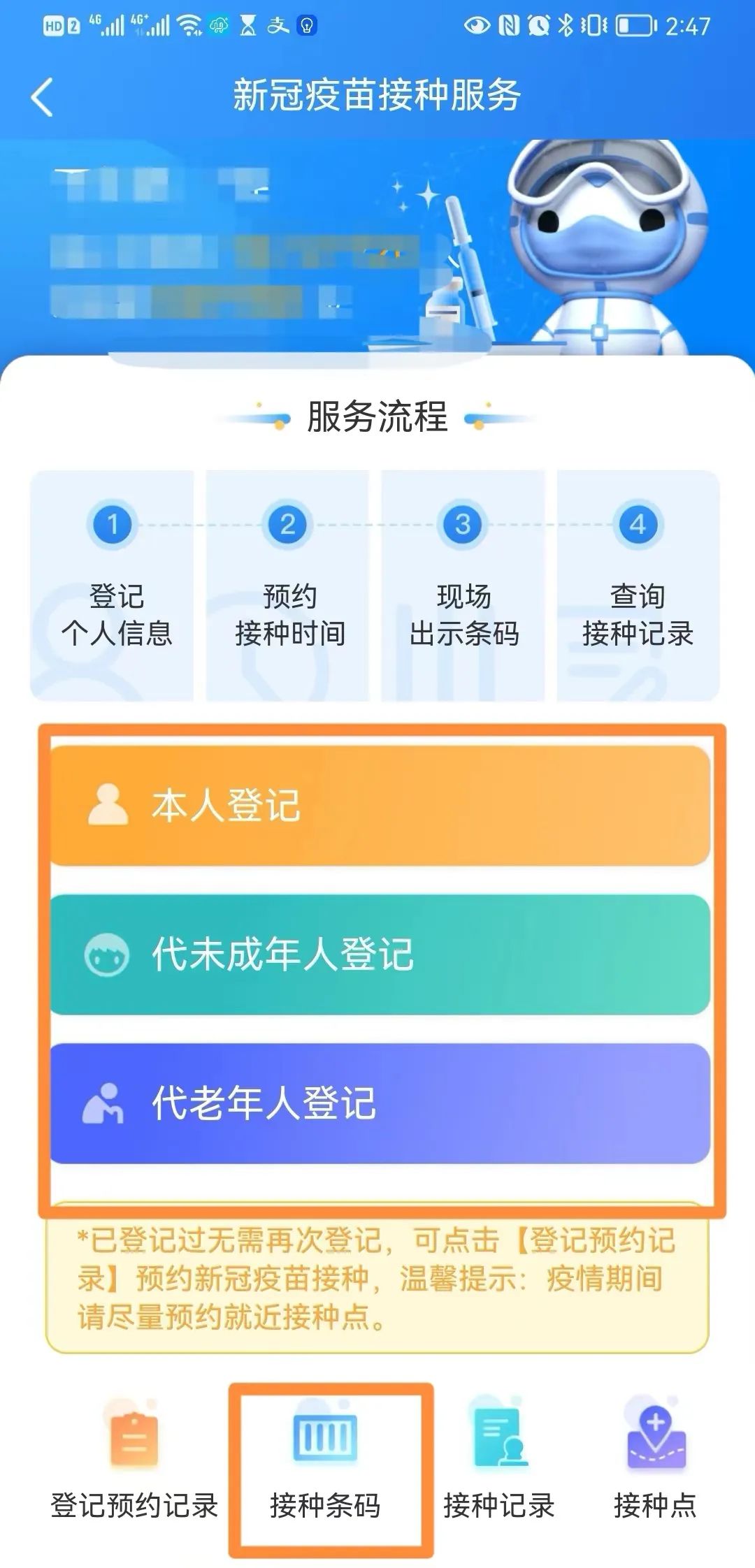Open 登记预约记录 records
755x1568 pixels.
pyautogui.click(x=134, y=1459)
